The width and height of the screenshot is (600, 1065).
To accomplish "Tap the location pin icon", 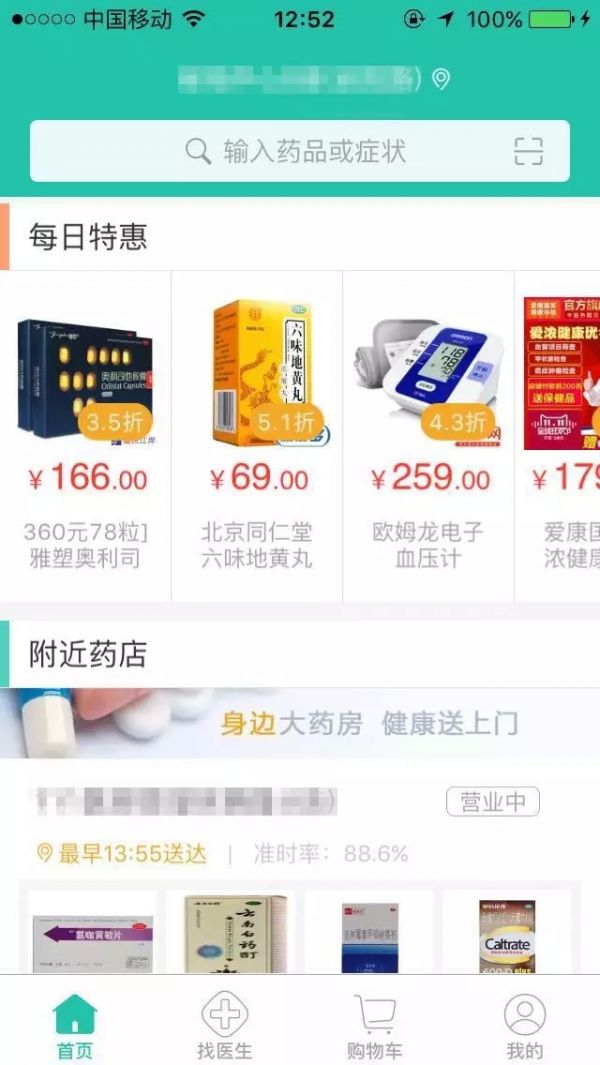I will (440, 79).
